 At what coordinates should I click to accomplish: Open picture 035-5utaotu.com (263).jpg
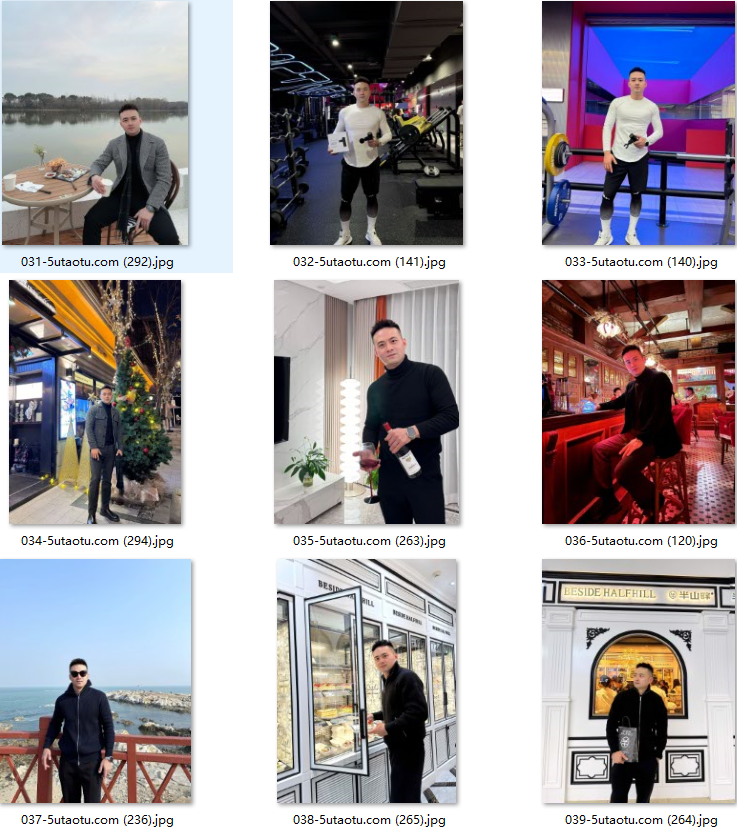[366, 402]
